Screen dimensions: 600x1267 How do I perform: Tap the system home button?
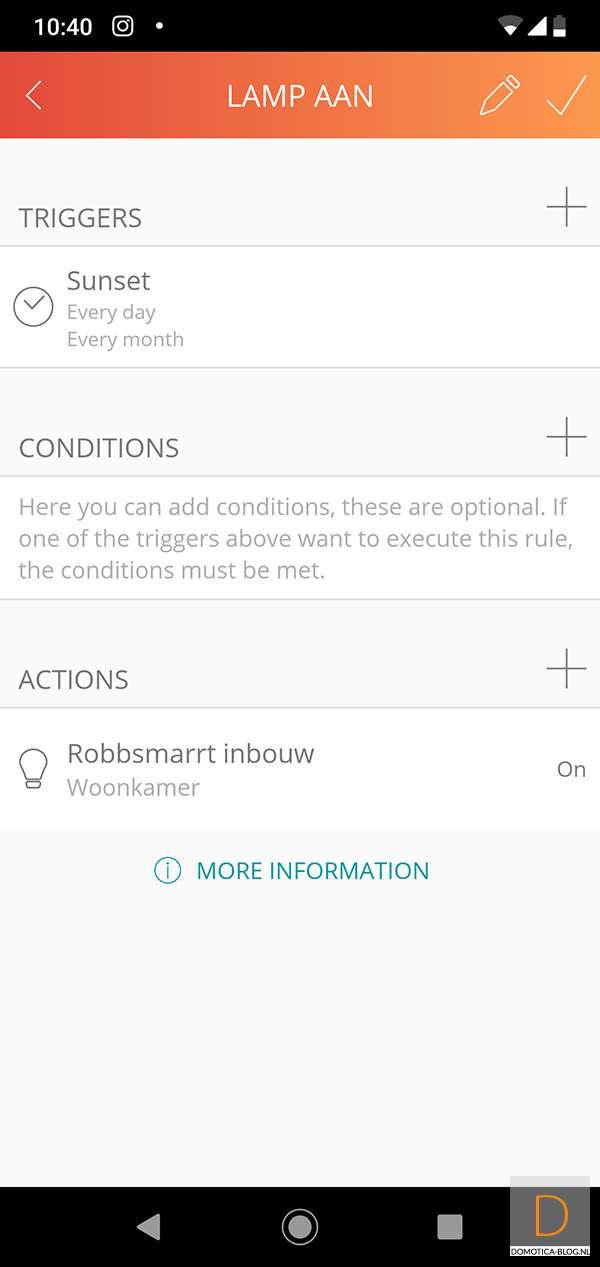[299, 1226]
